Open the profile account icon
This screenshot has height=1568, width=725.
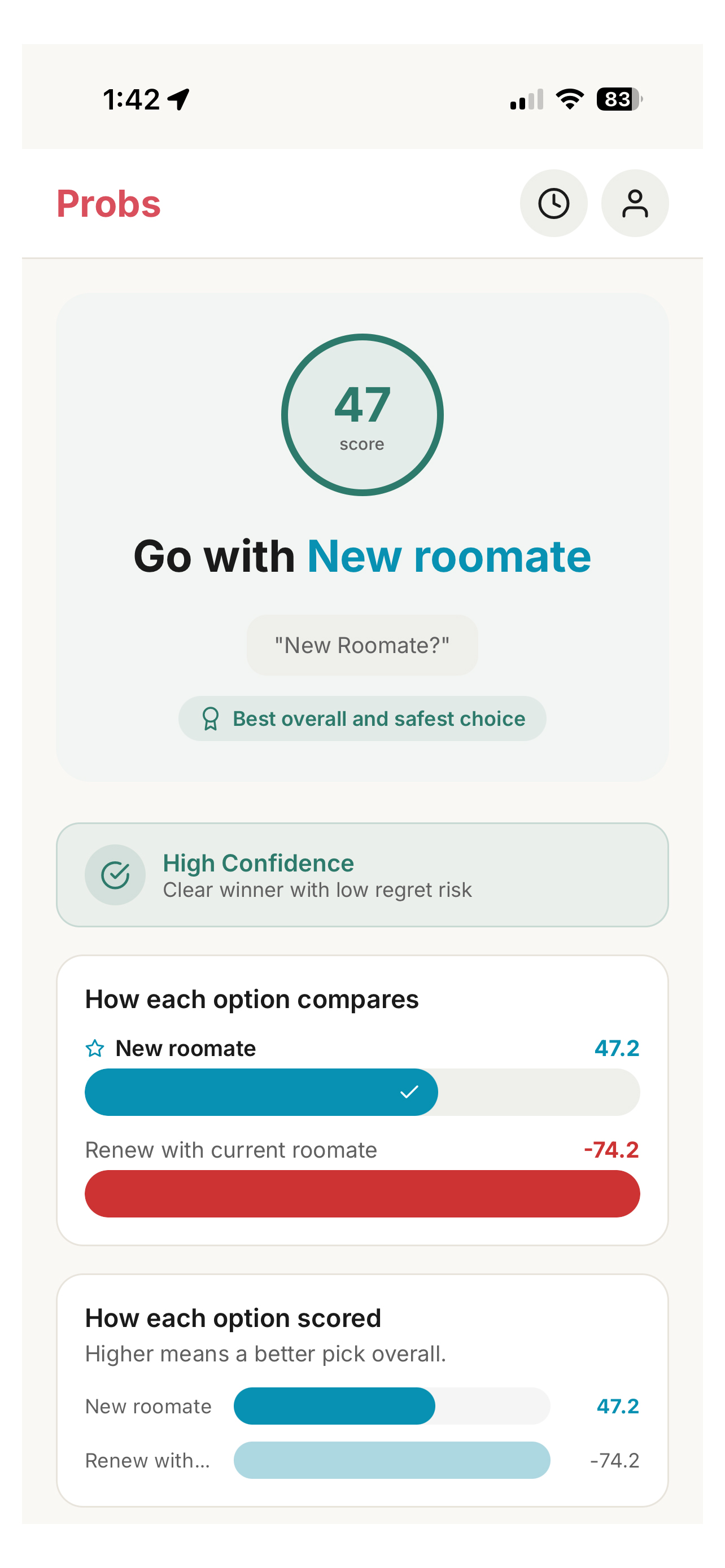(x=635, y=204)
